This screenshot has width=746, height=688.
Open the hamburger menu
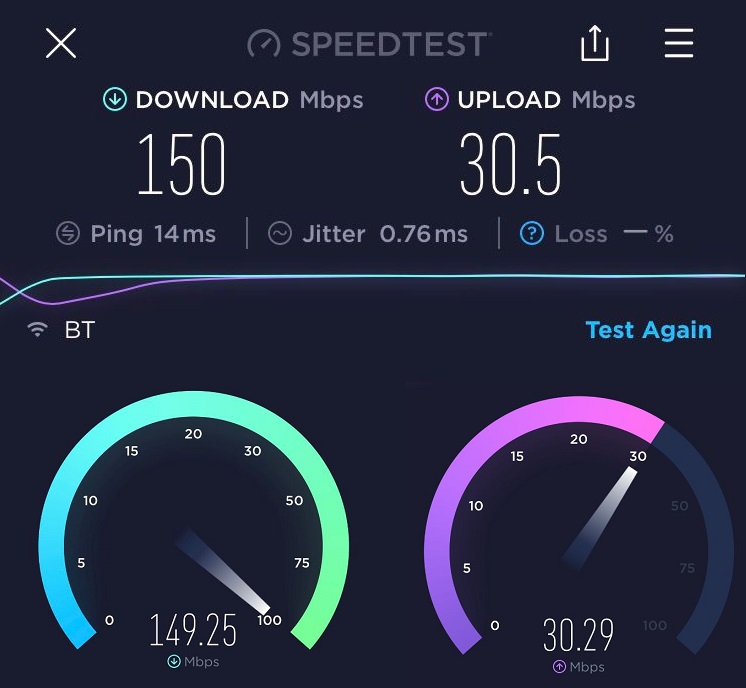coord(679,43)
